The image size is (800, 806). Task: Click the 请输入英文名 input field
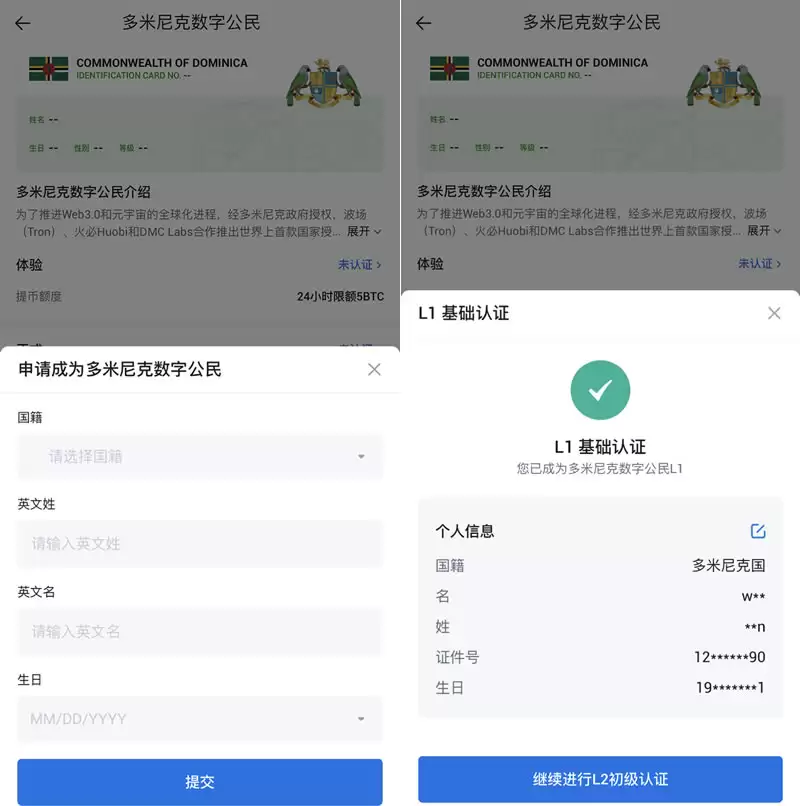200,631
